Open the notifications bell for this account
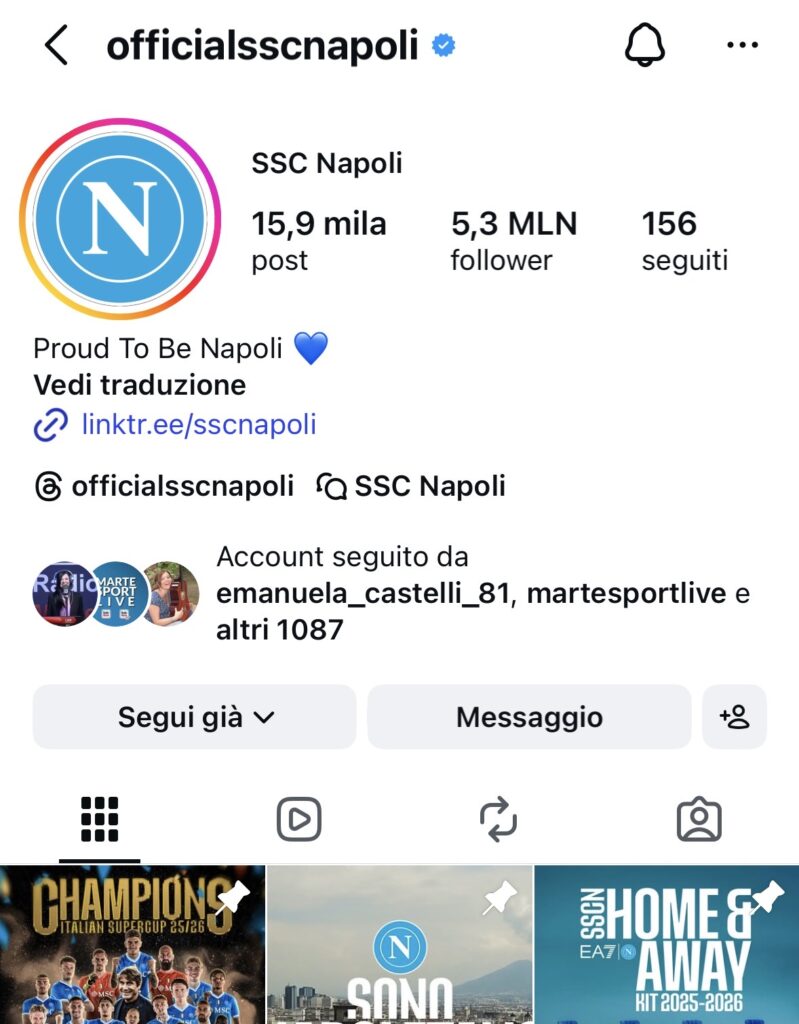This screenshot has height=1024, width=799. pos(645,45)
